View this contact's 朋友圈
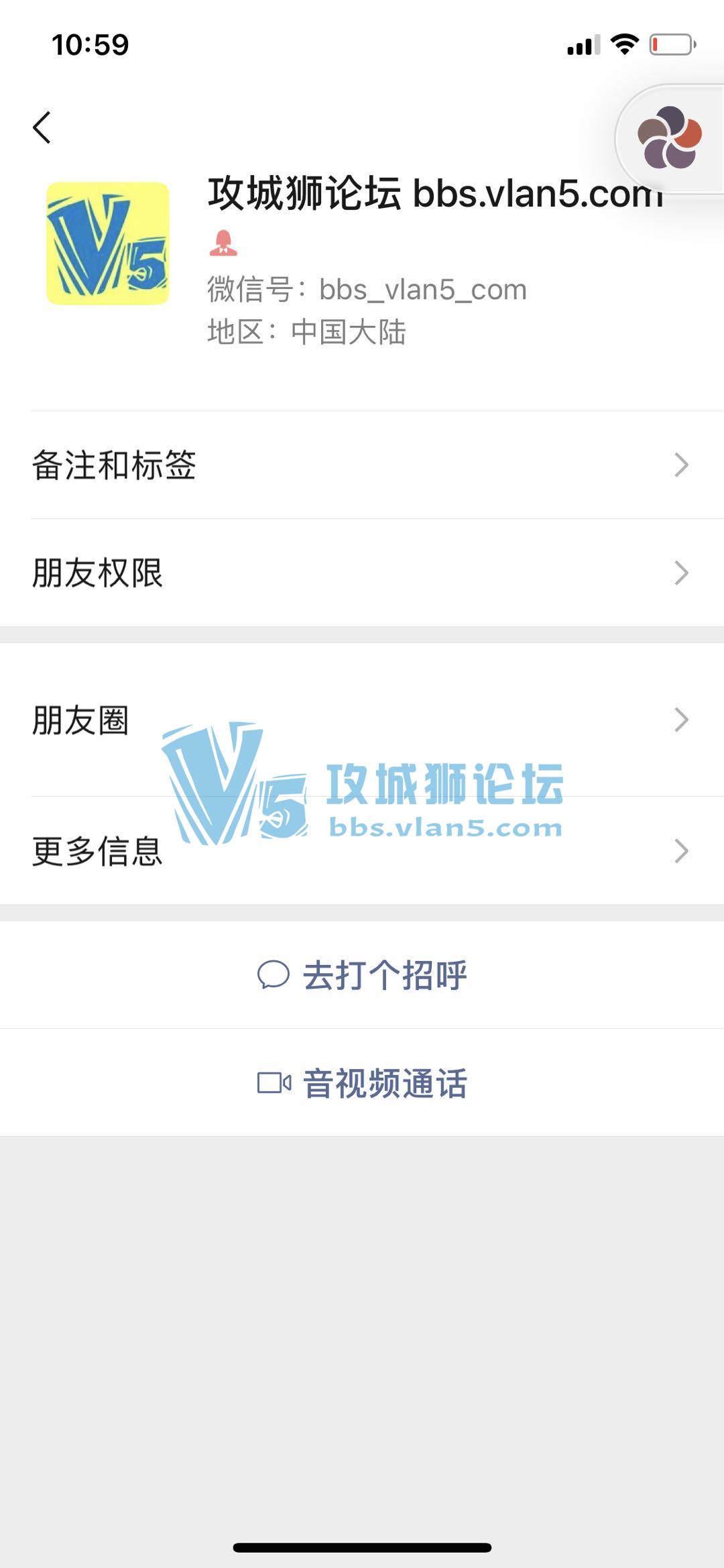 [362, 720]
